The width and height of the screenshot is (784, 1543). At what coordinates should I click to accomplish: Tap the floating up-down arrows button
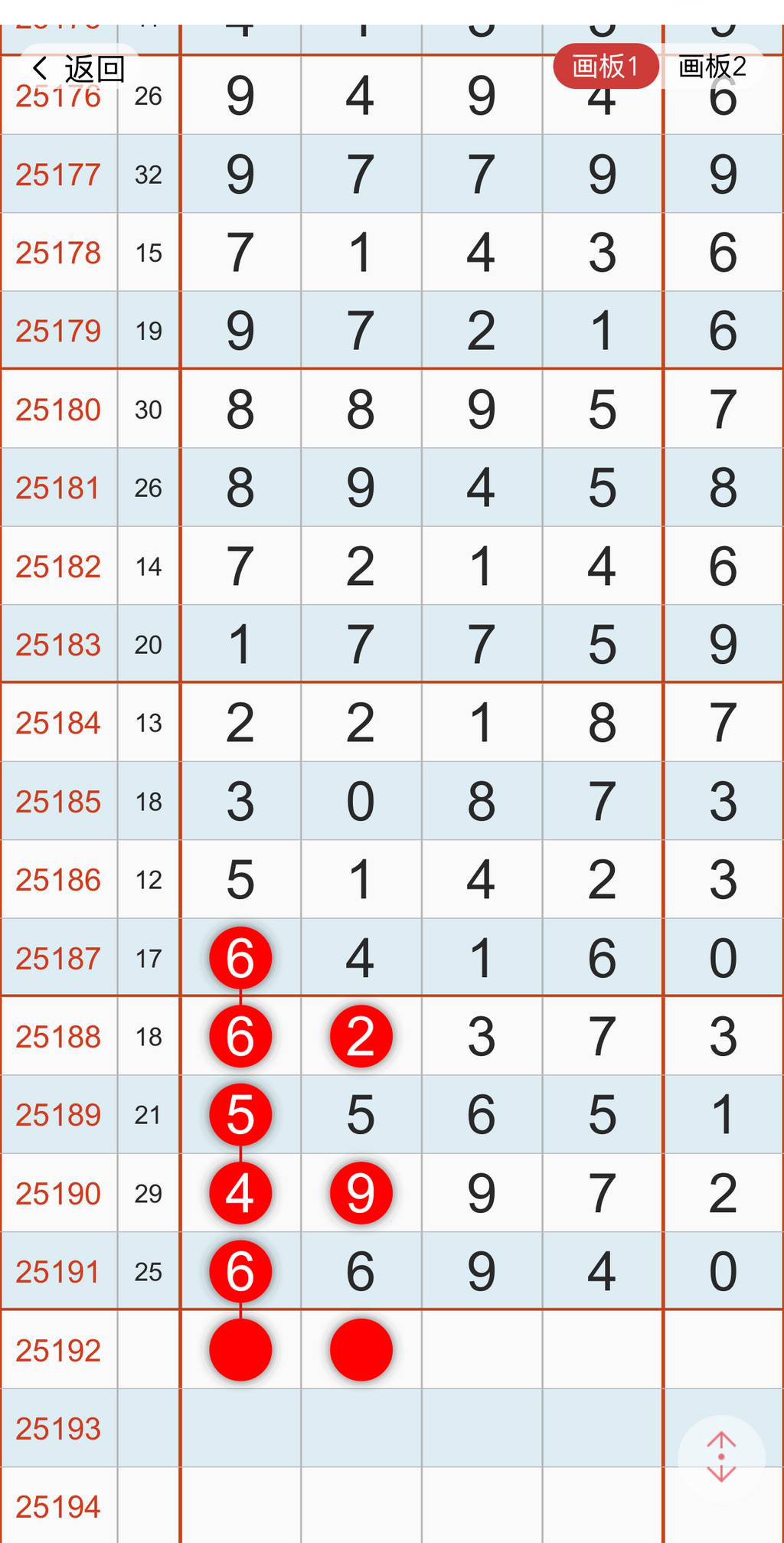click(x=721, y=1457)
